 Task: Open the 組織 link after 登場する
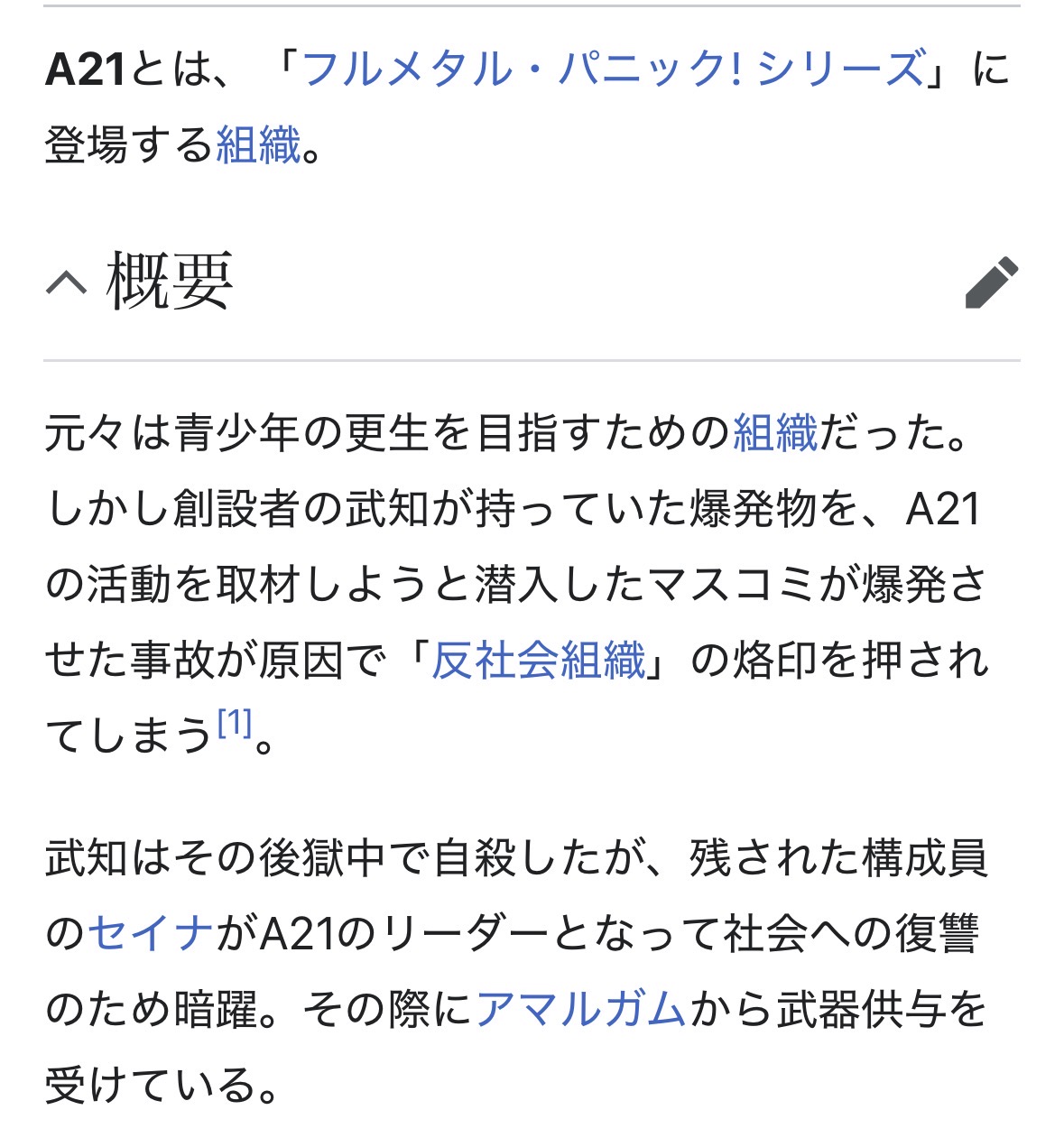258,144
